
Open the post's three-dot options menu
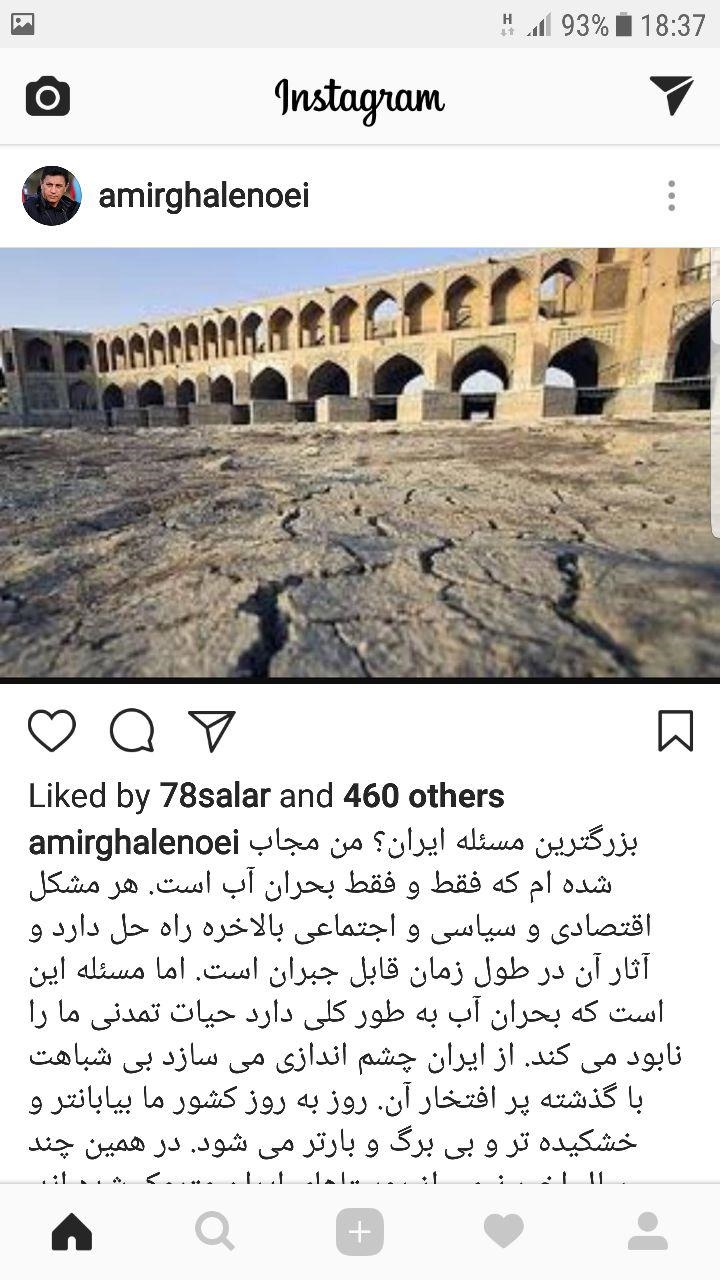671,196
